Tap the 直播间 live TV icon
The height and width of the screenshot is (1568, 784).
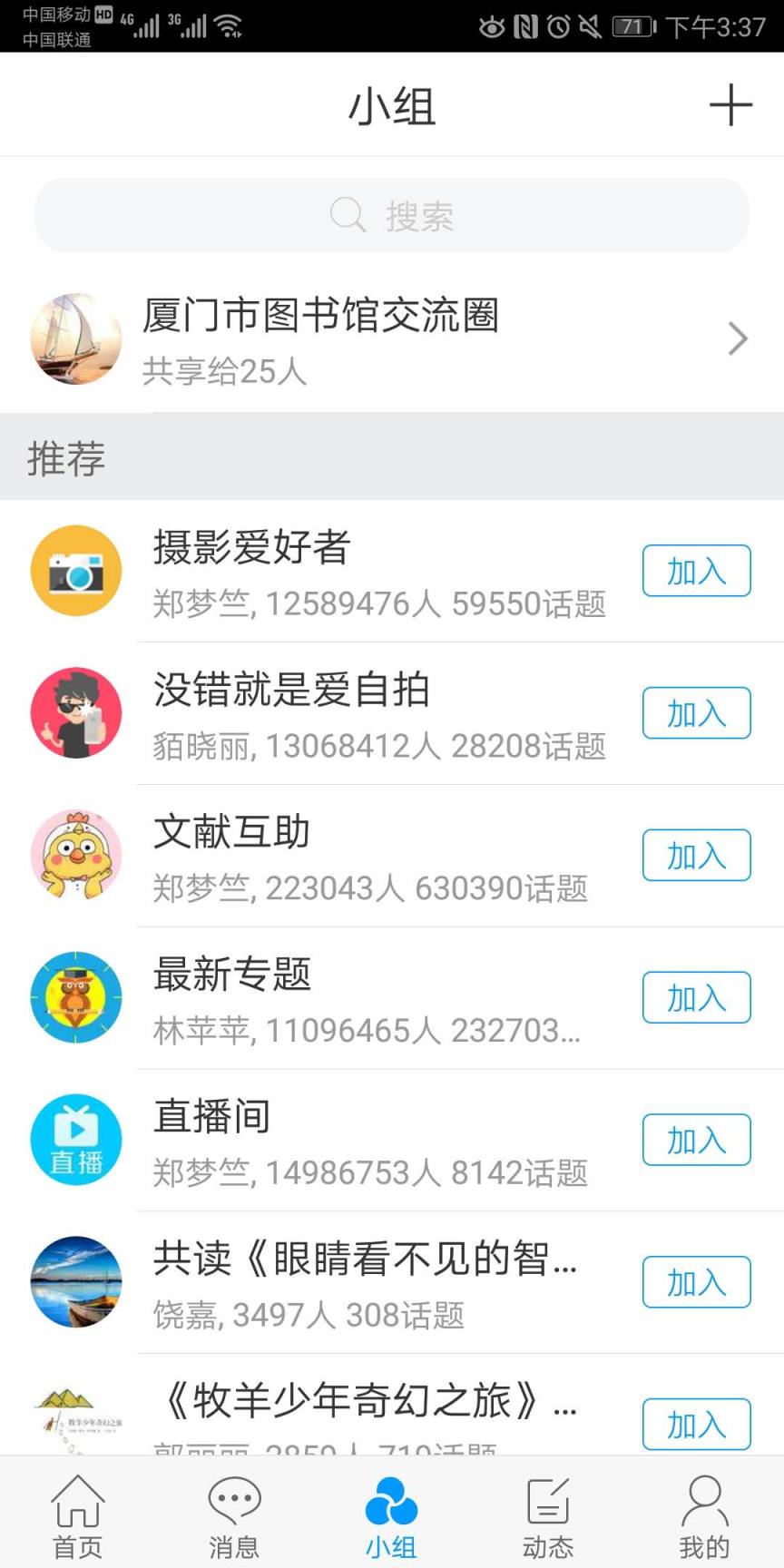[x=76, y=1140]
